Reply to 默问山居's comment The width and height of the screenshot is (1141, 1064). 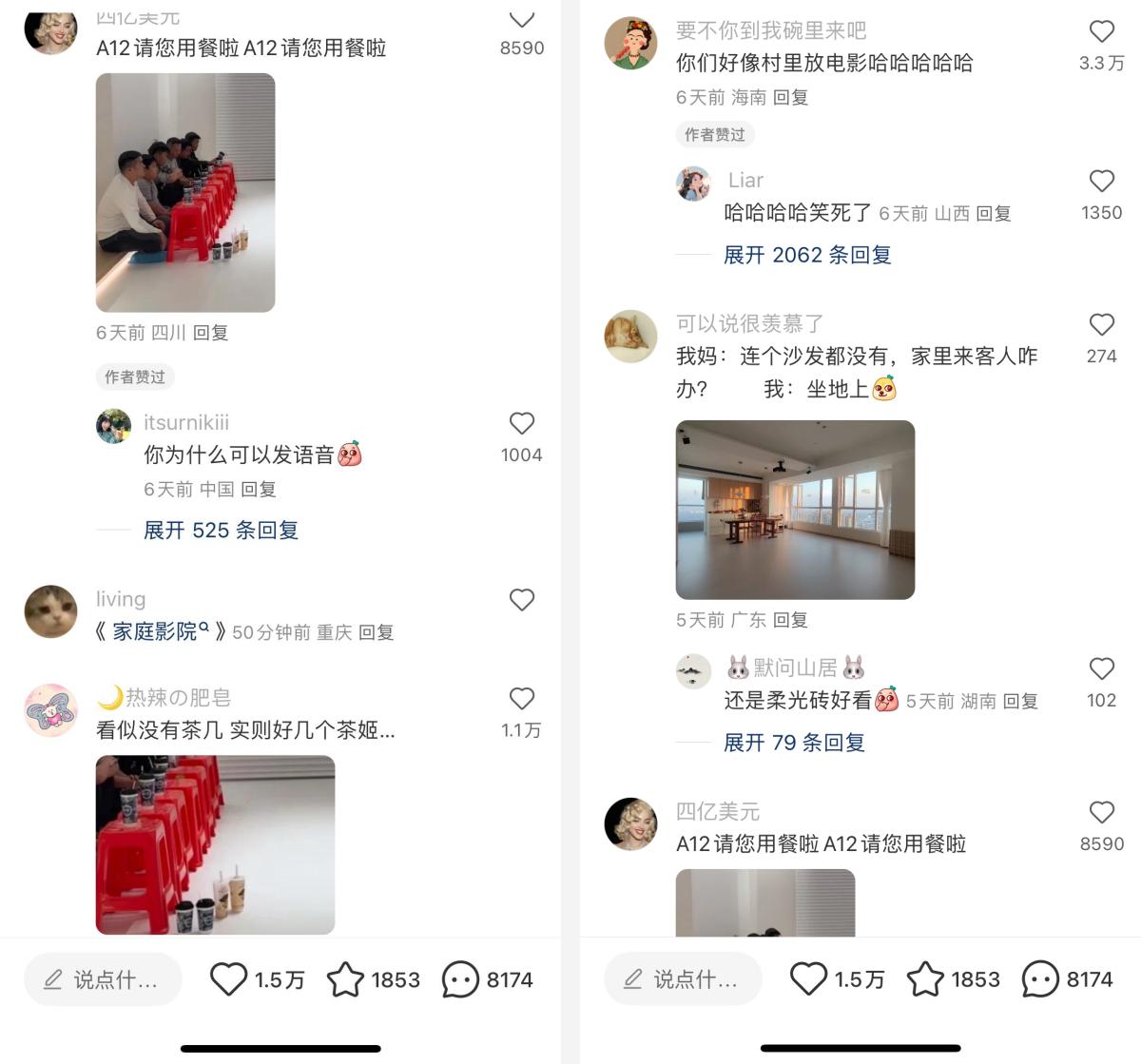[1020, 702]
